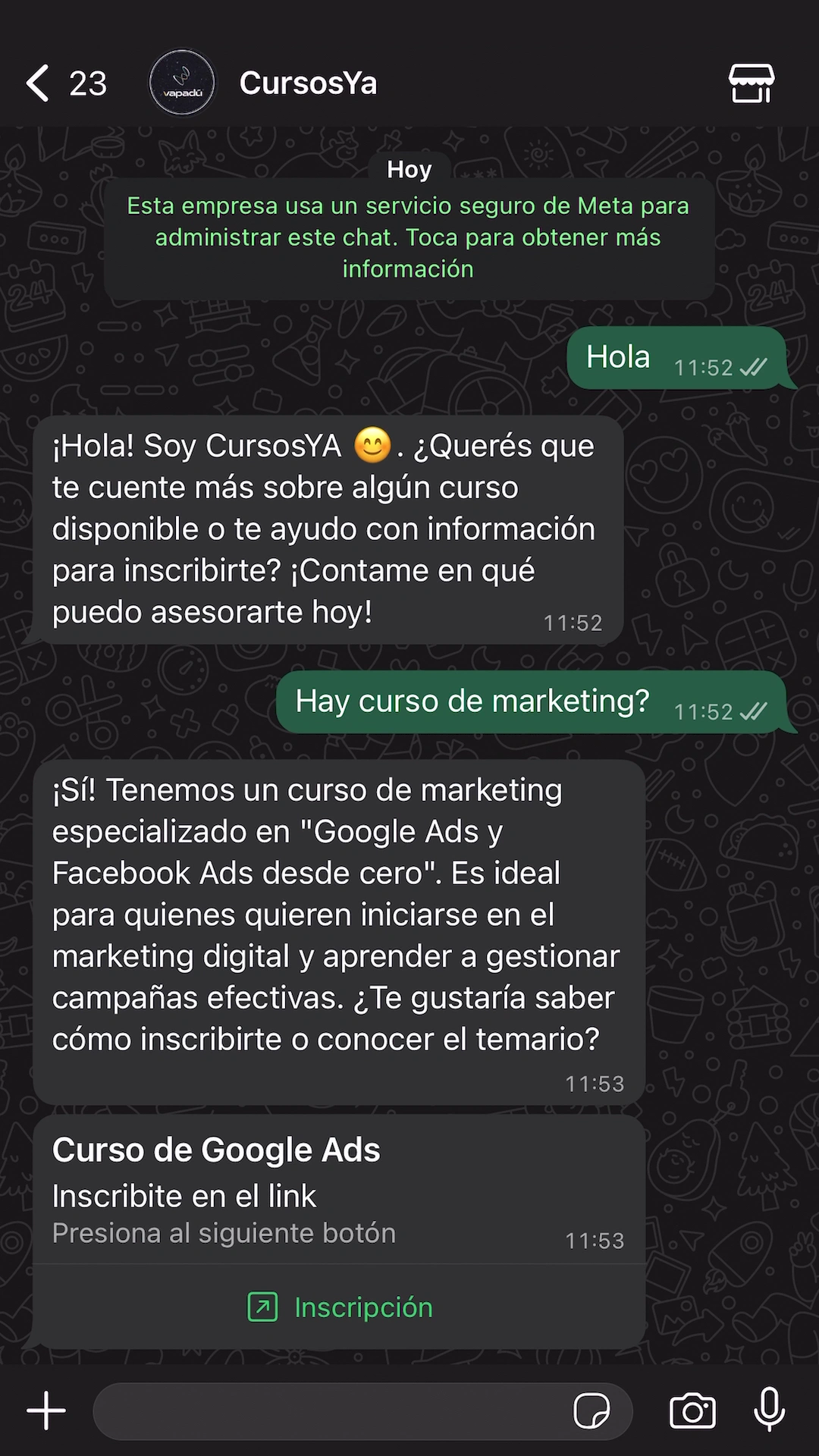Open the business catalog storefront icon
The width and height of the screenshot is (819, 1456).
751,83
